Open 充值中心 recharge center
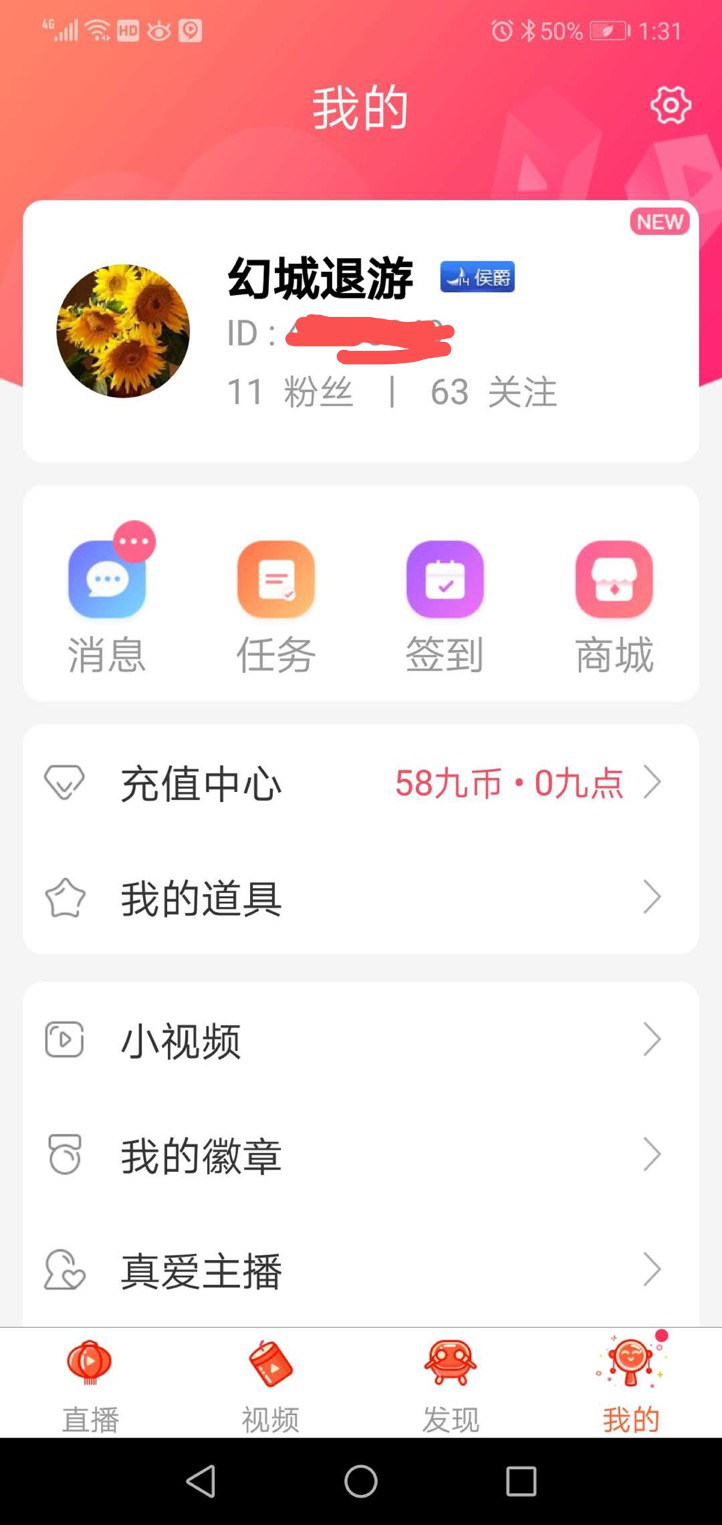This screenshot has height=1525, width=722. [360, 783]
